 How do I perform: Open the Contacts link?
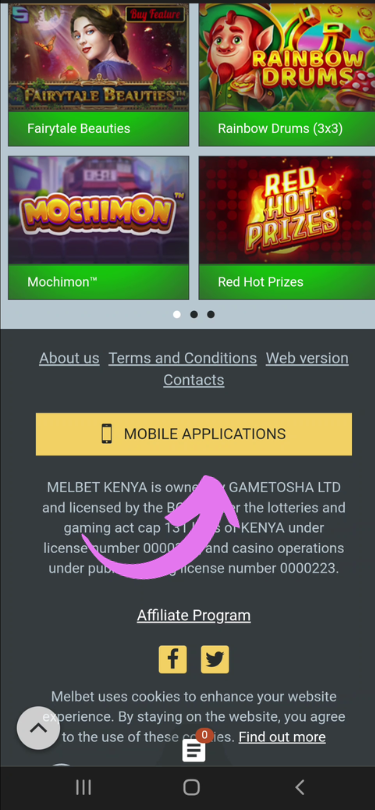194,380
